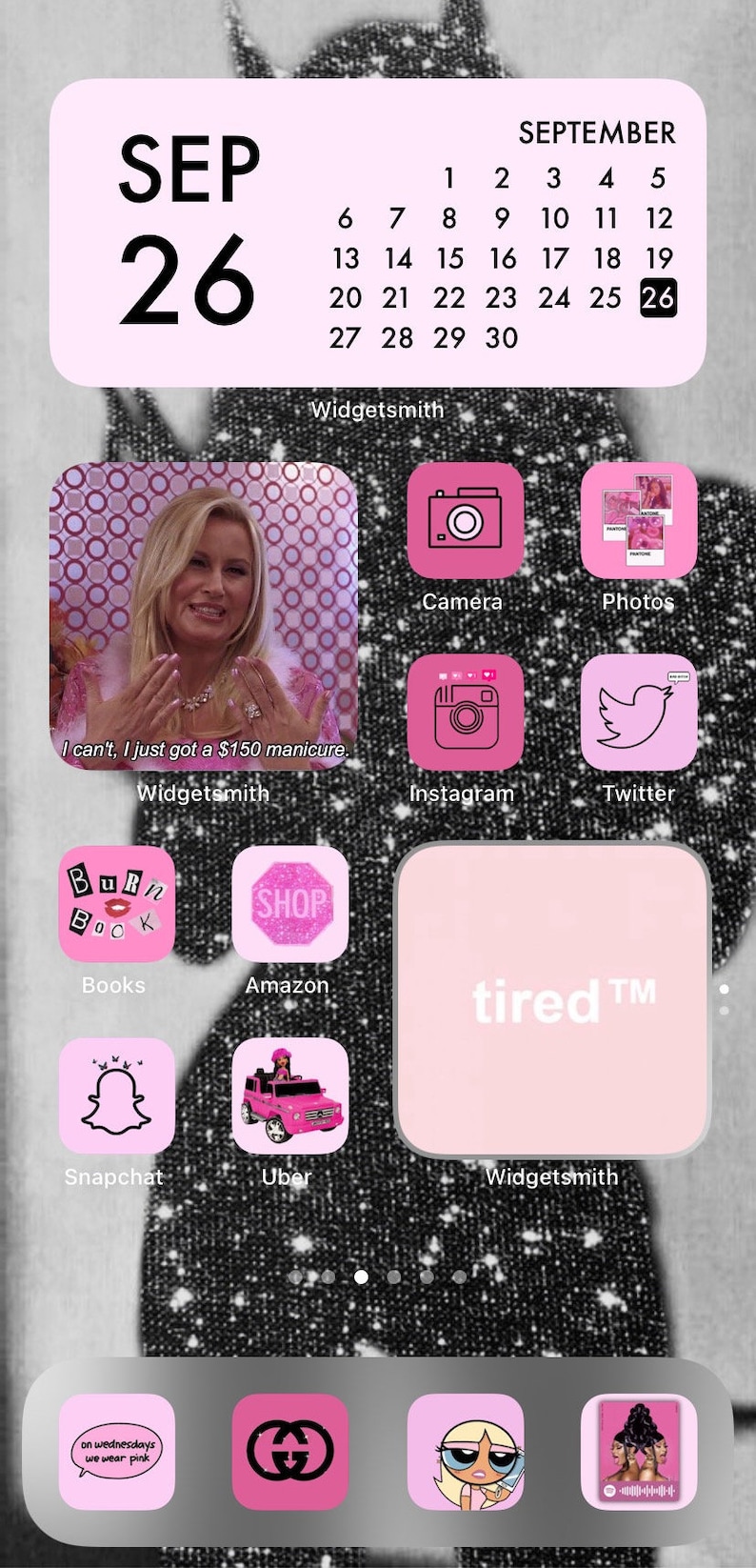The image size is (756, 1568).
Task: Open the Photos app
Action: click(x=639, y=521)
